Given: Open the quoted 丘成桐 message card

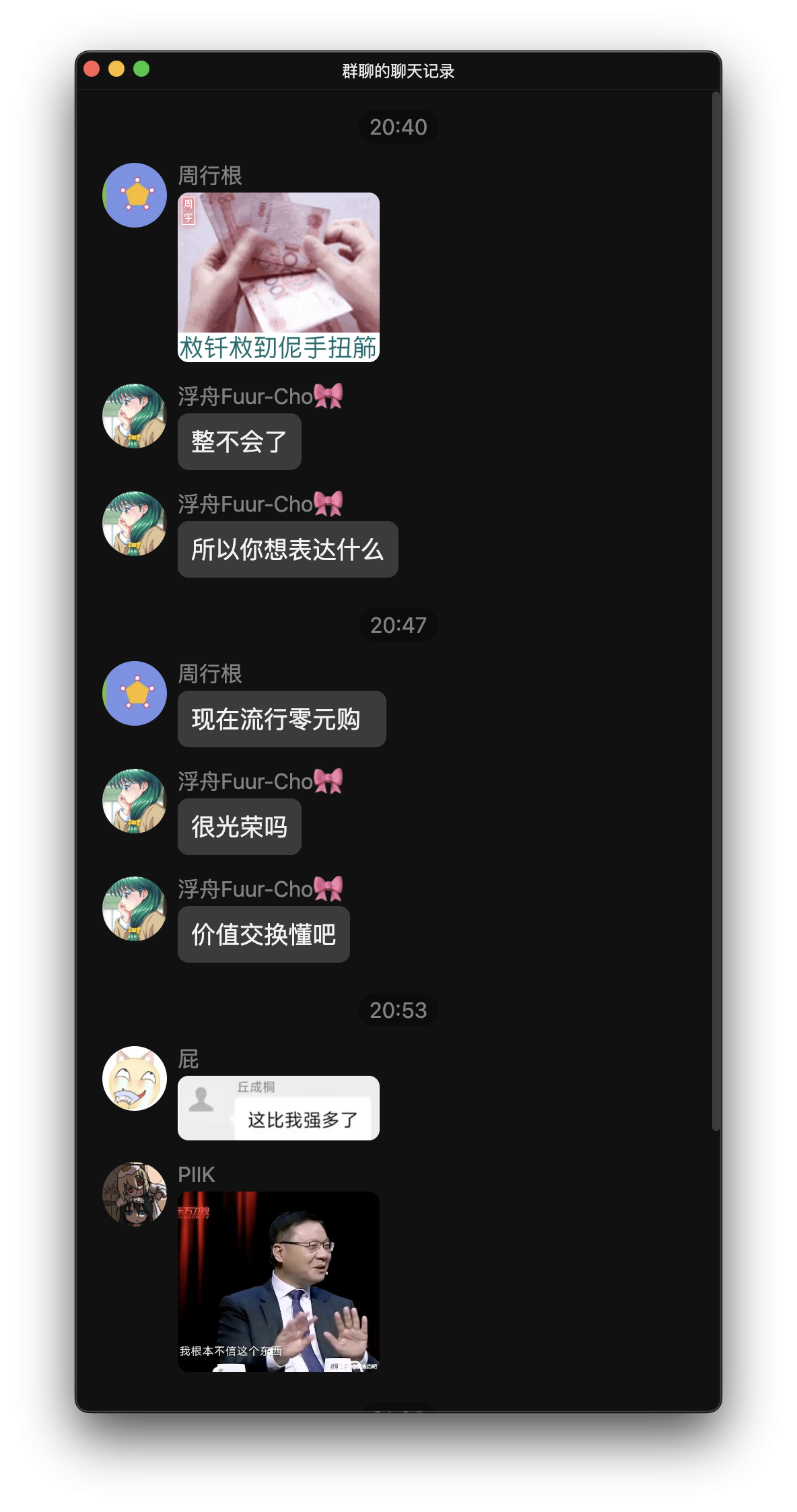Looking at the screenshot, I should pyautogui.click(x=278, y=1107).
